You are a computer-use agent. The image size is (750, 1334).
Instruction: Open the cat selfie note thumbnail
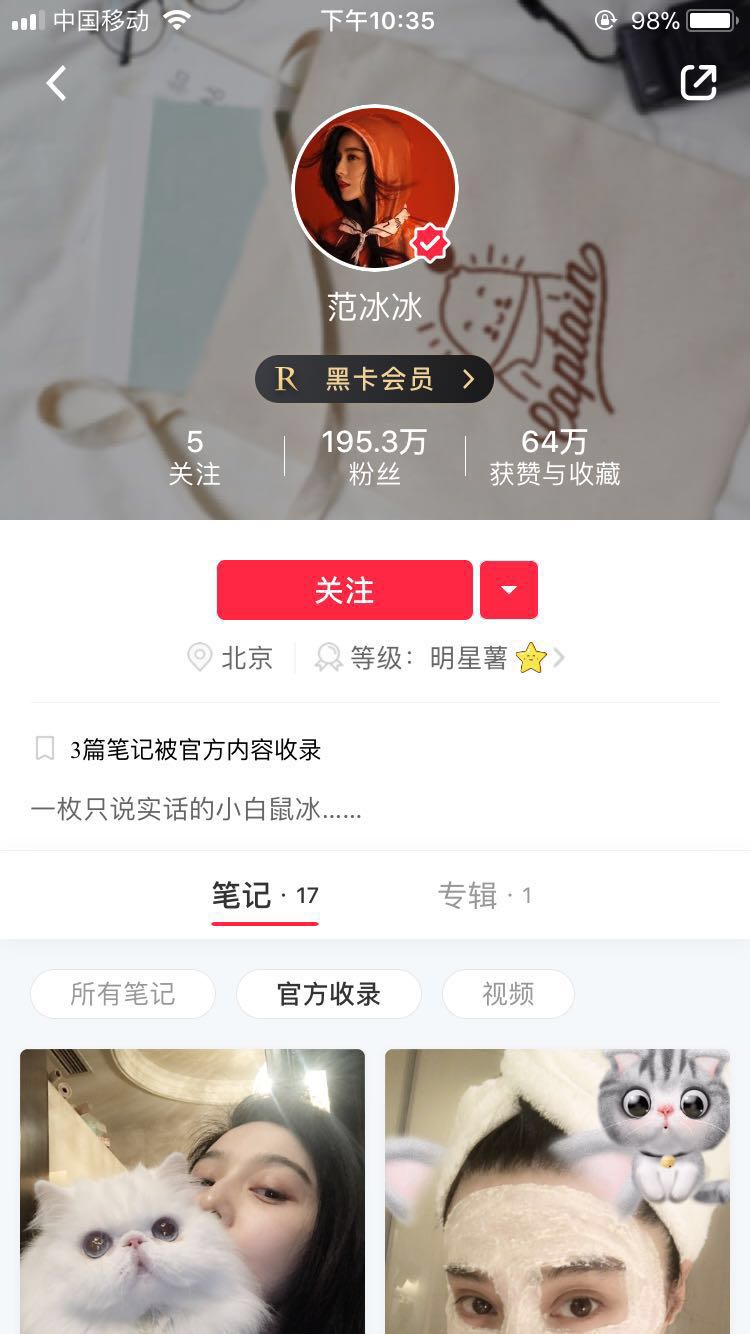(x=192, y=1190)
